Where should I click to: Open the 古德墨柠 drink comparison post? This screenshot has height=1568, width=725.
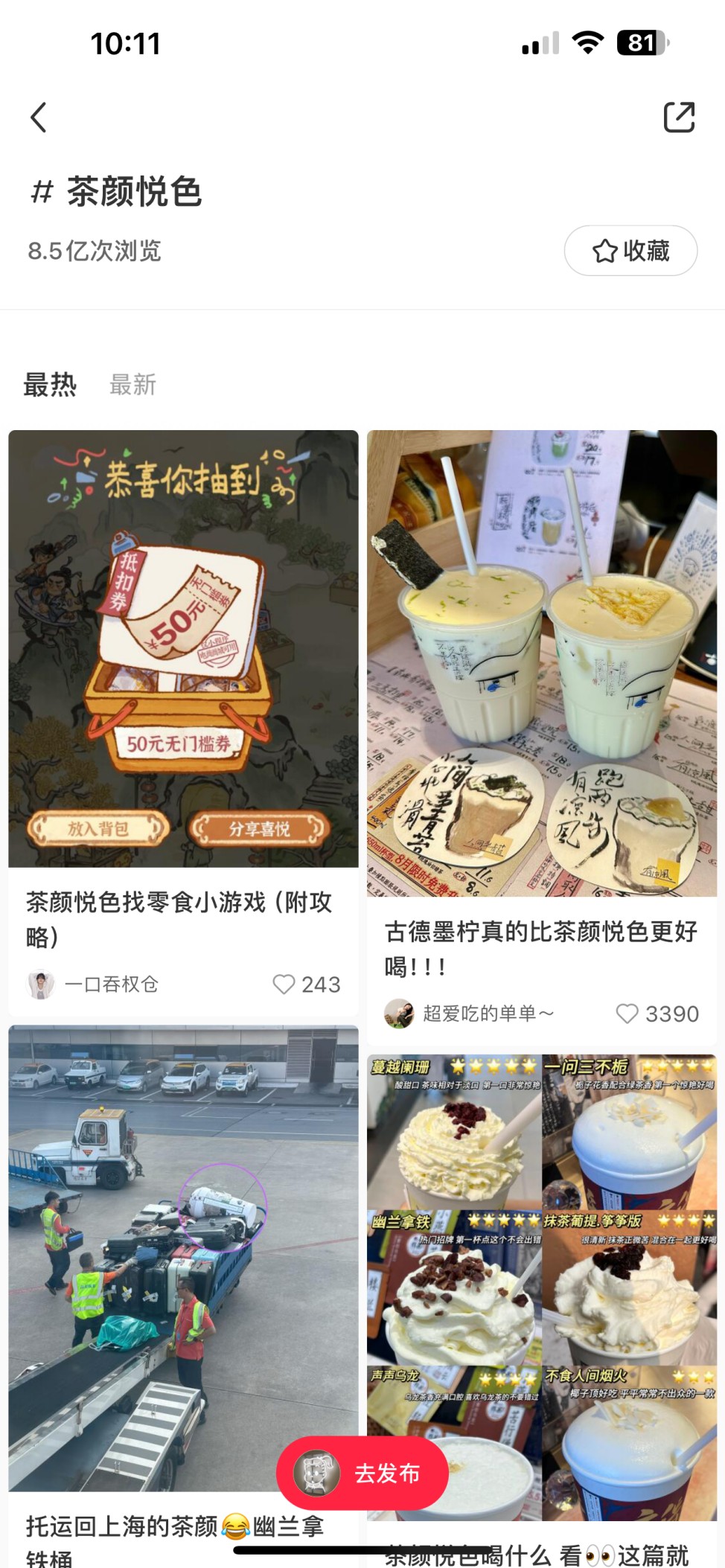tap(541, 662)
